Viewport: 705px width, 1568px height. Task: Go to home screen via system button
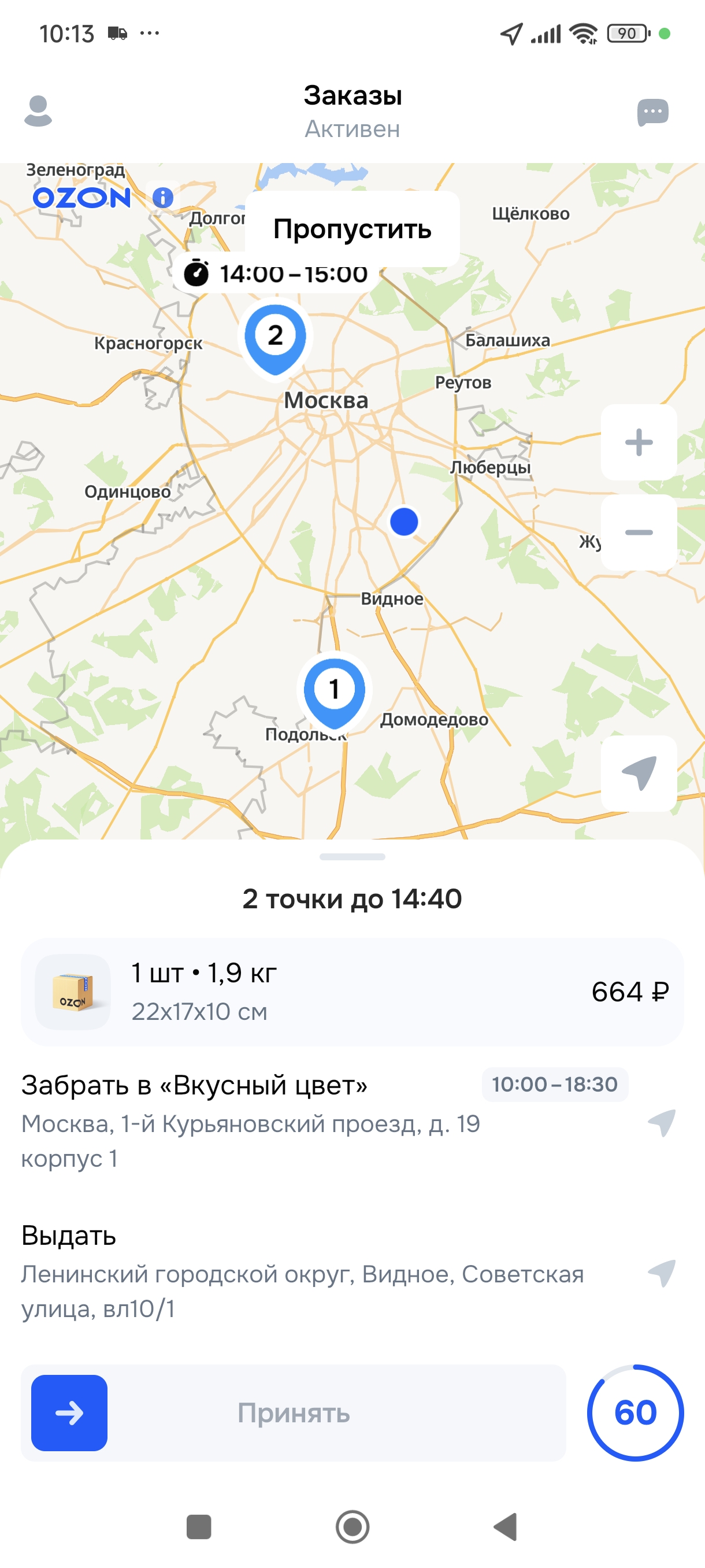[x=352, y=1526]
